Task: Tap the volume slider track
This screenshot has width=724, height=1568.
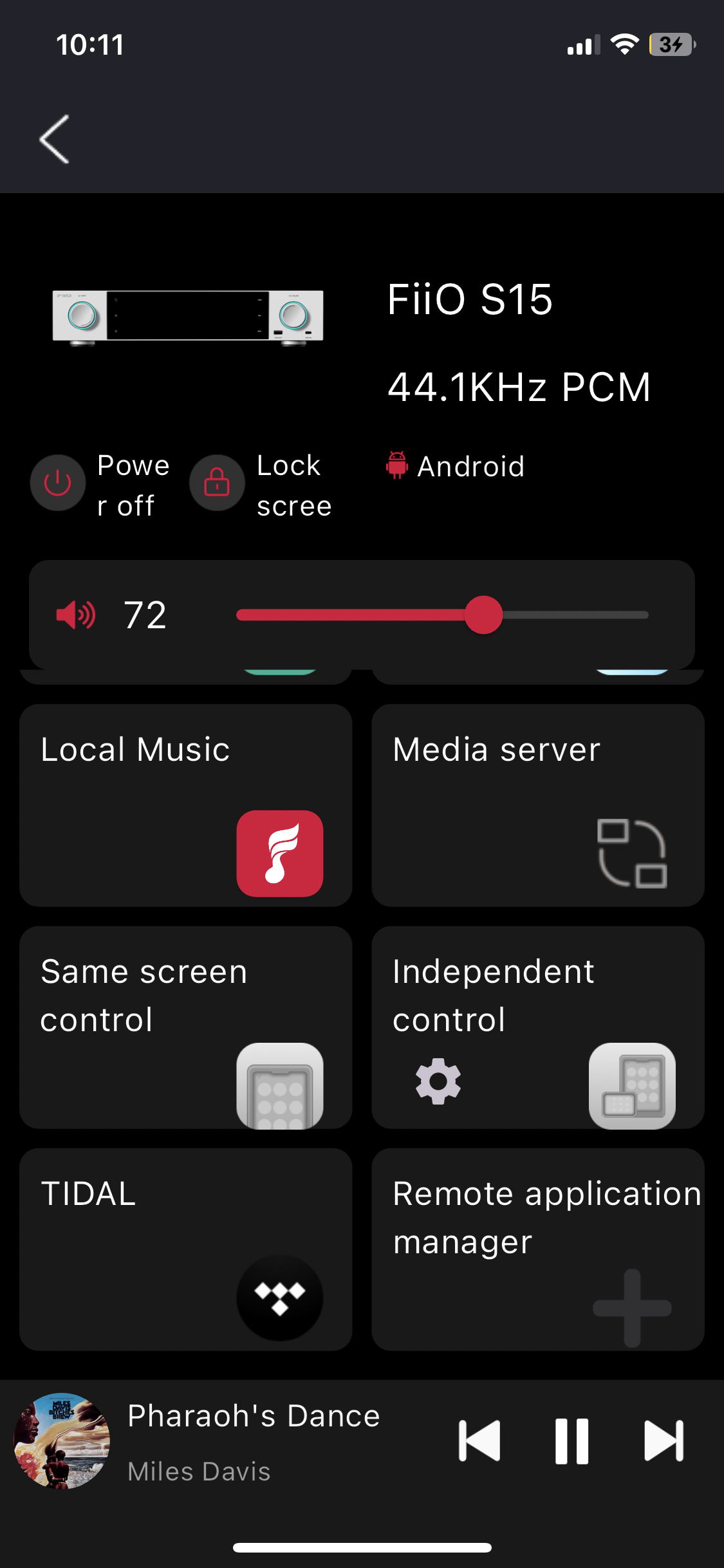Action: click(x=441, y=615)
